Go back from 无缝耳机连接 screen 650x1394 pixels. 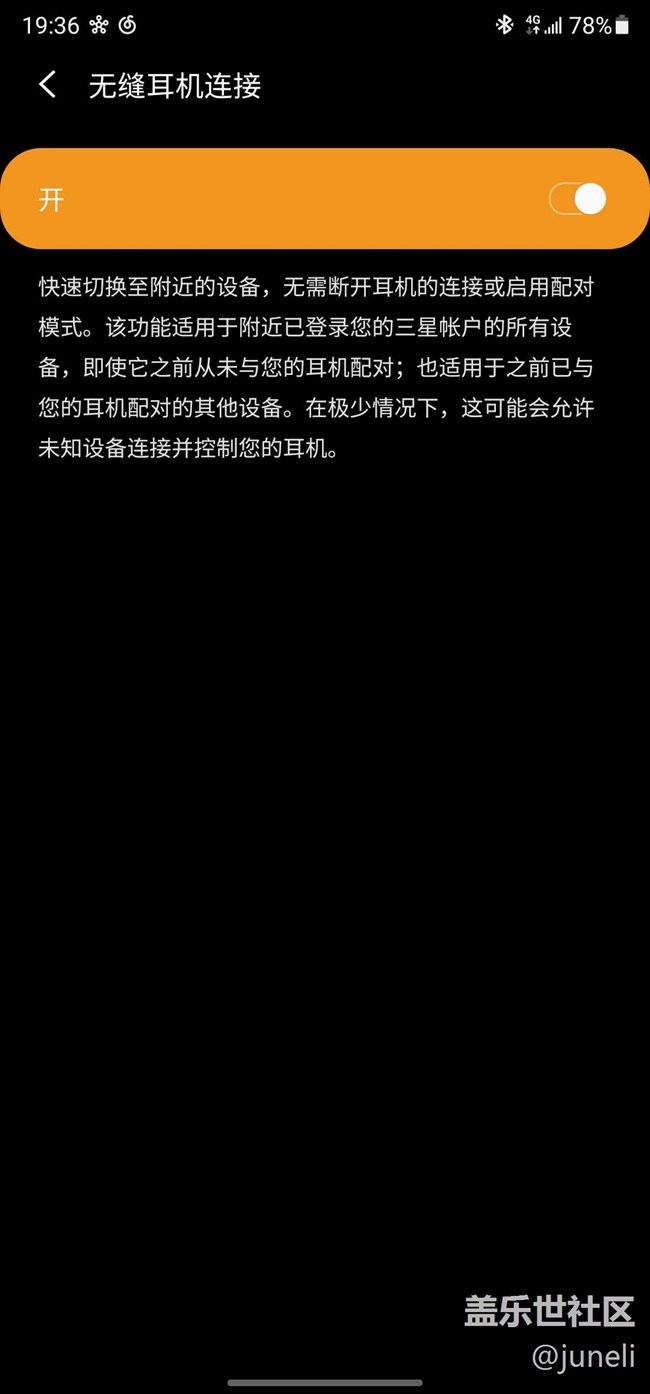(47, 85)
